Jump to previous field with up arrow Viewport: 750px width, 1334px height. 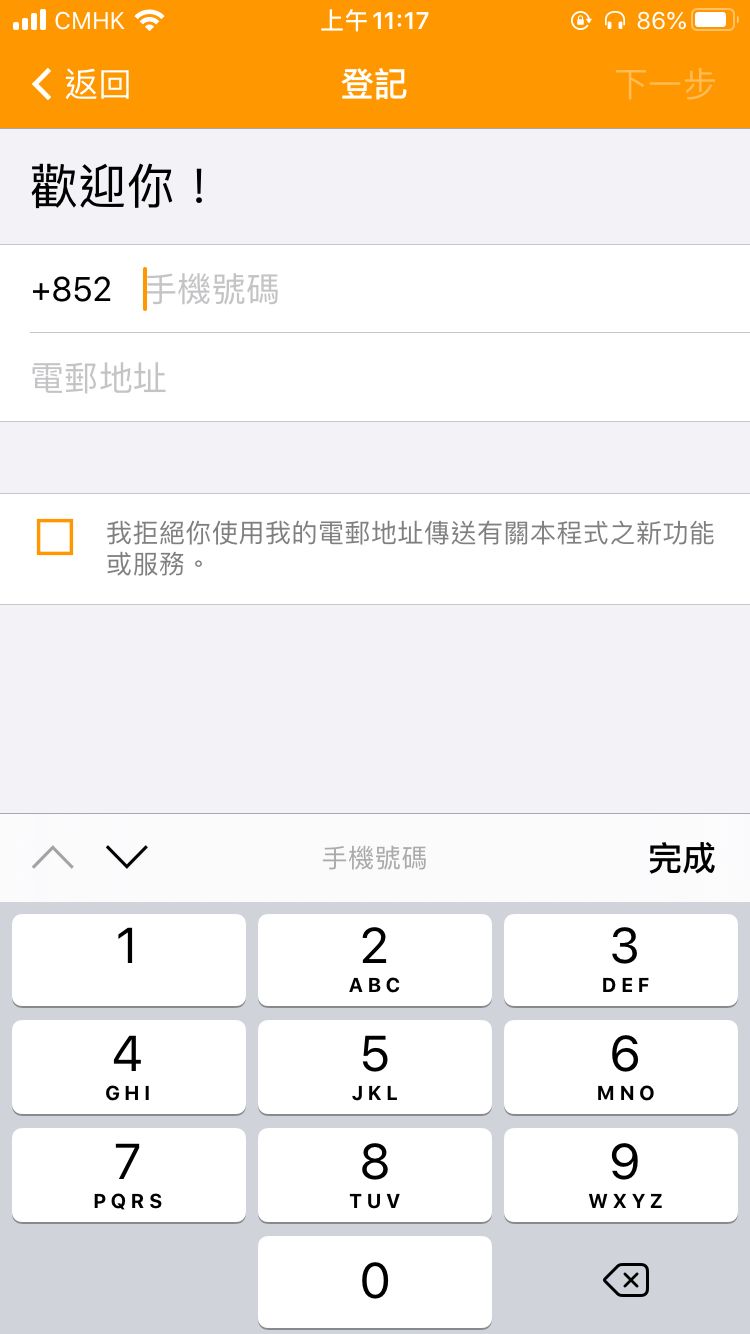53,857
